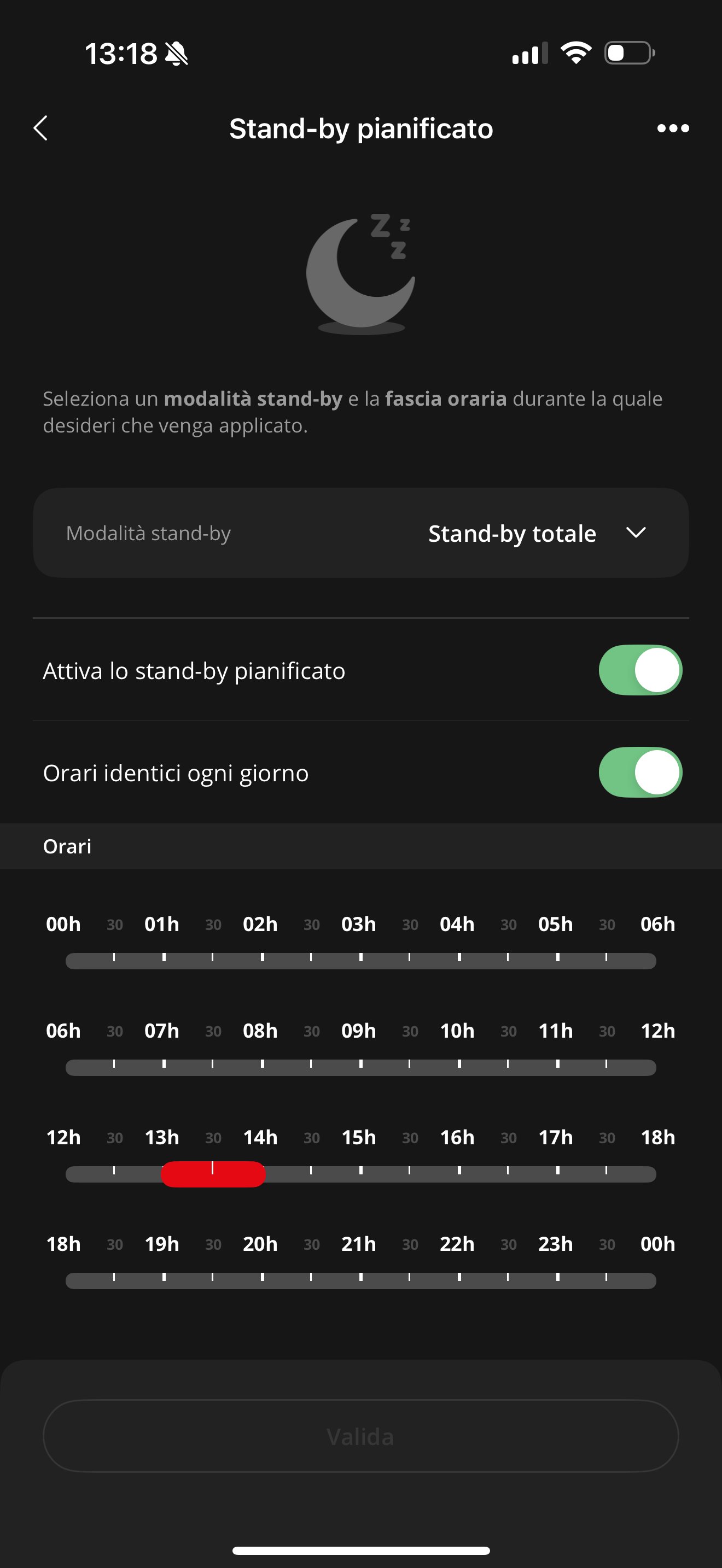722x1568 pixels.
Task: Turn off Orari identici ogni giorno
Action: pyautogui.click(x=640, y=773)
